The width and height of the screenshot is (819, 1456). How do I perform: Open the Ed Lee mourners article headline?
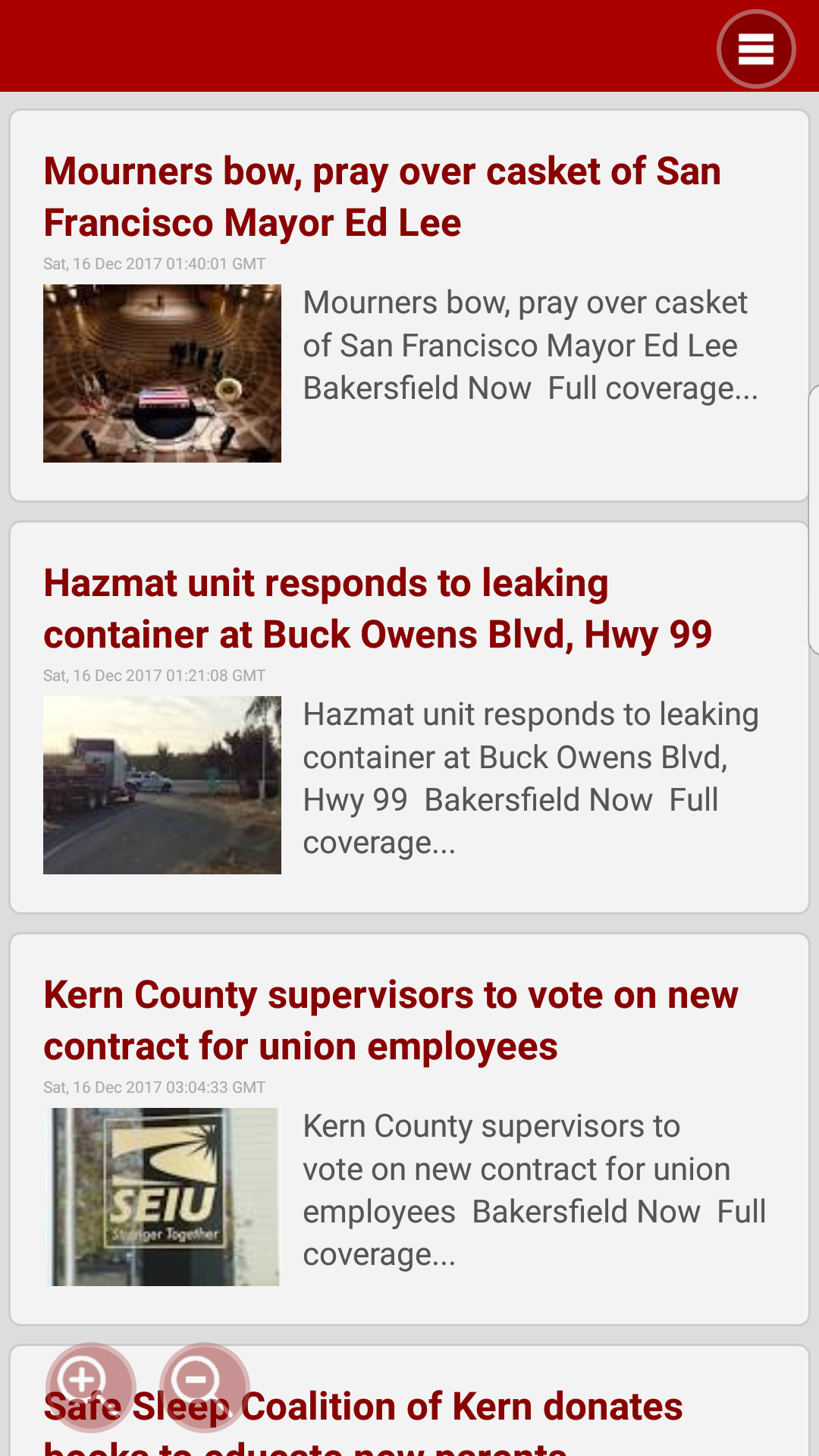point(382,196)
